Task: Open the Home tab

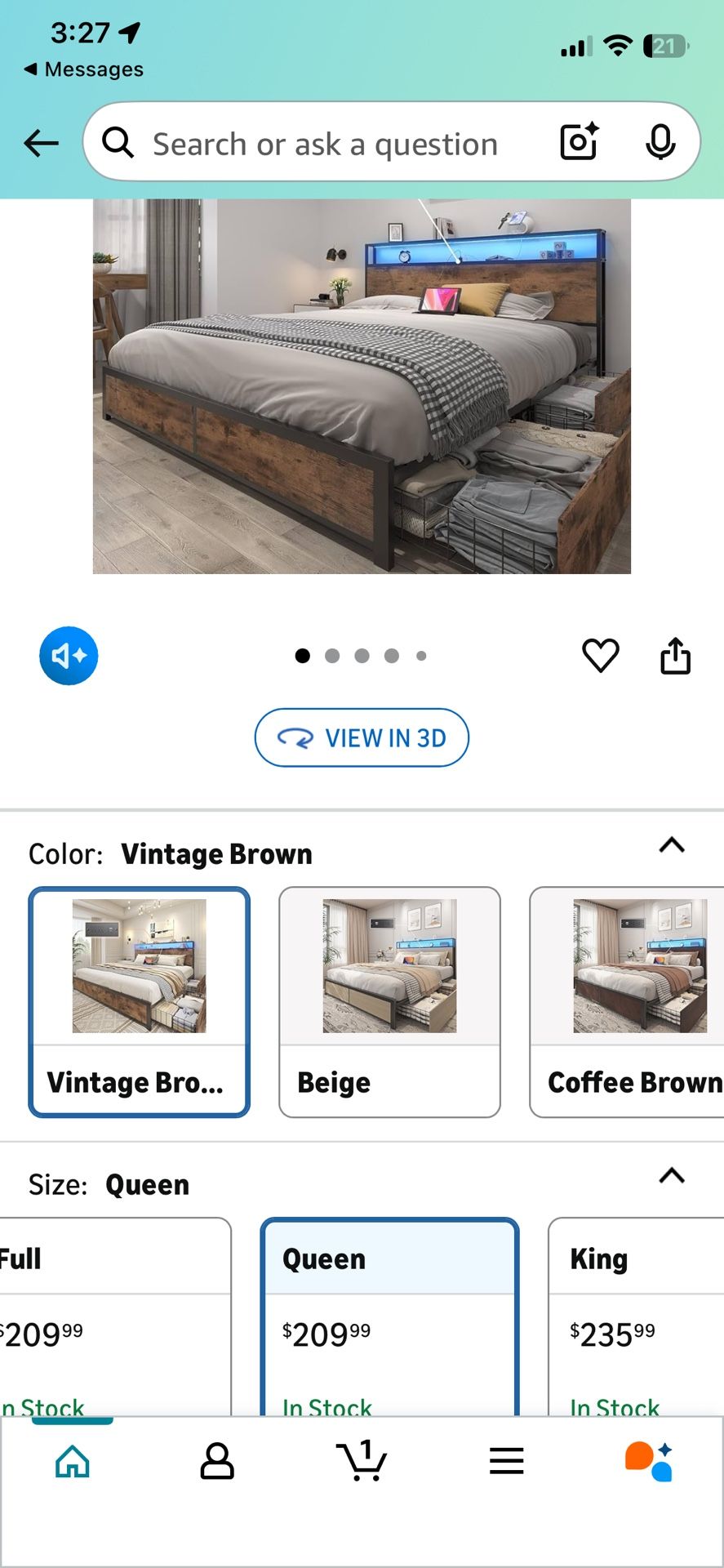Action: [x=73, y=1461]
